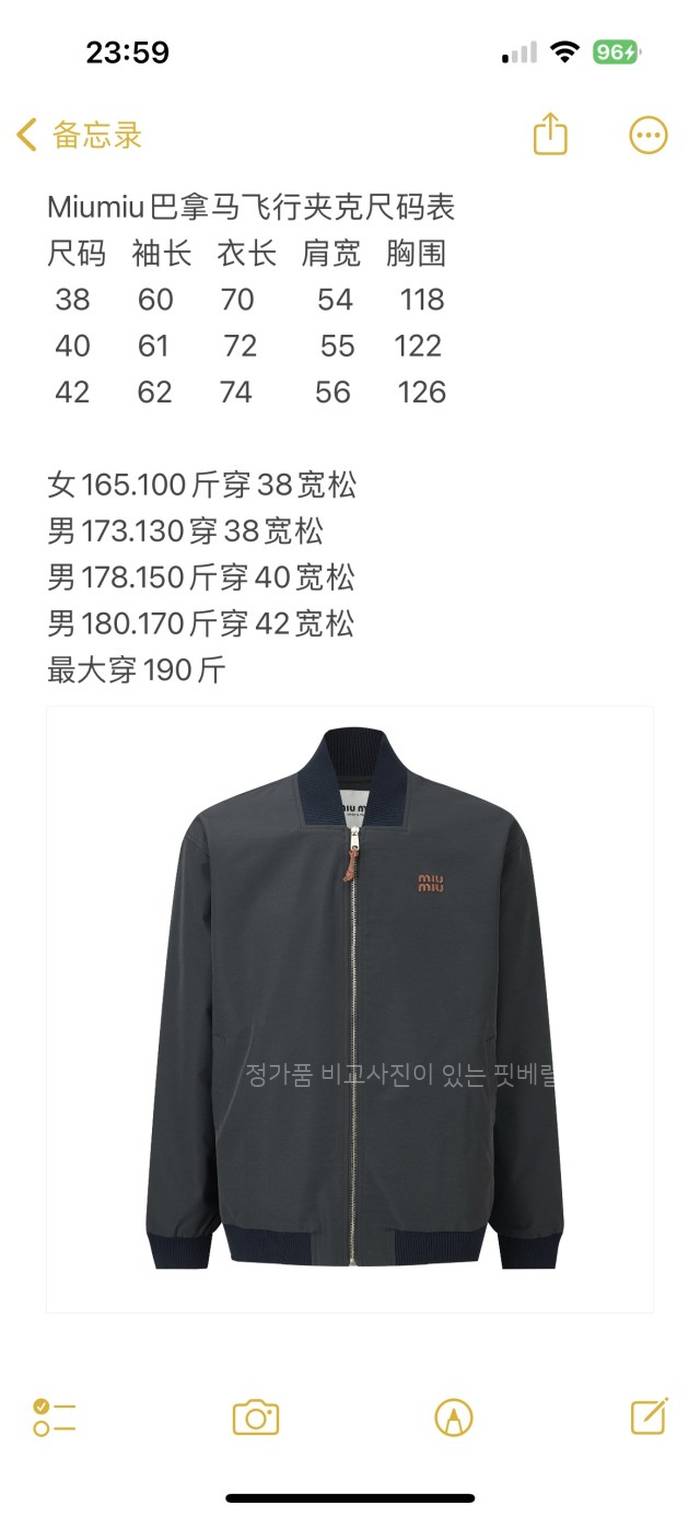Image resolution: width=700 pixels, height=1517 pixels.
Task: Open the camera attachment options
Action: coord(256,1417)
